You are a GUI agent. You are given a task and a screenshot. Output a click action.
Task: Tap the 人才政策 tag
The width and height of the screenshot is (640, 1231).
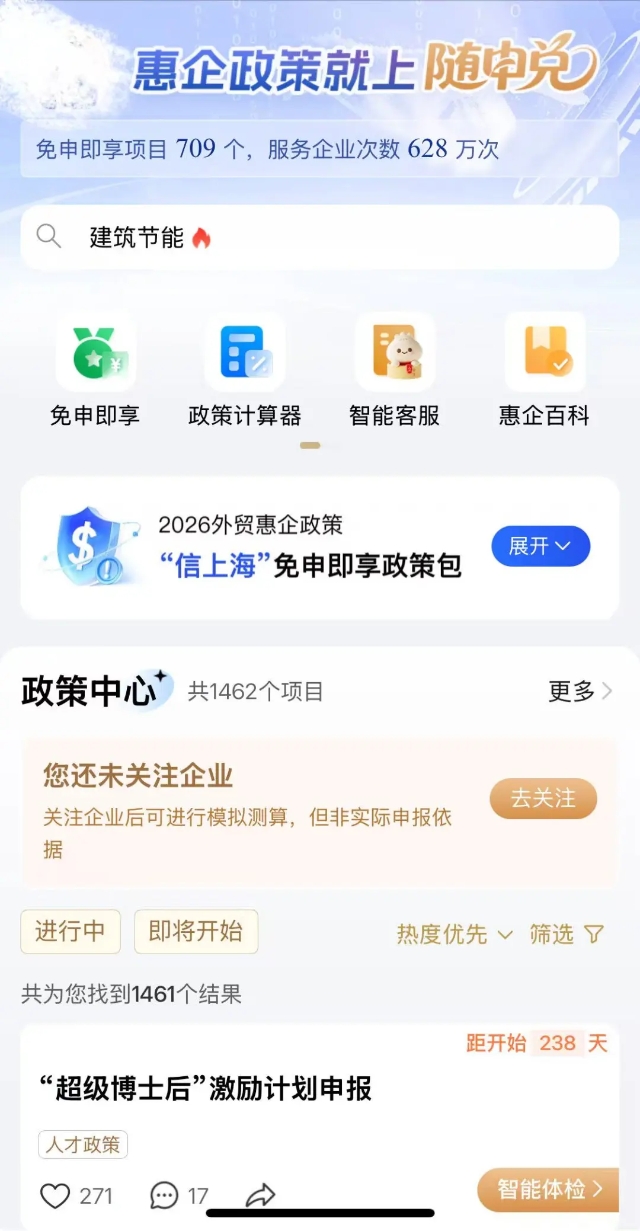83,1145
